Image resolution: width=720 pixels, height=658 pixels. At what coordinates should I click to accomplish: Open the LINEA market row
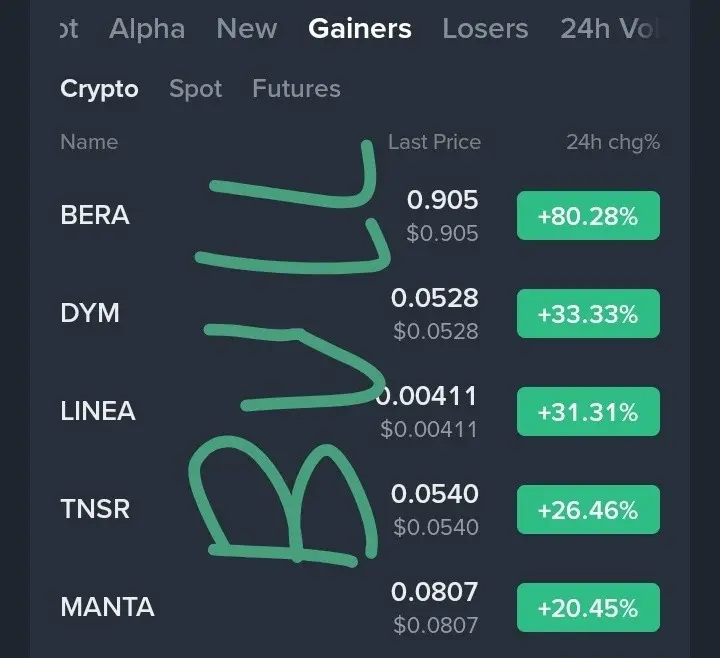(x=98, y=411)
